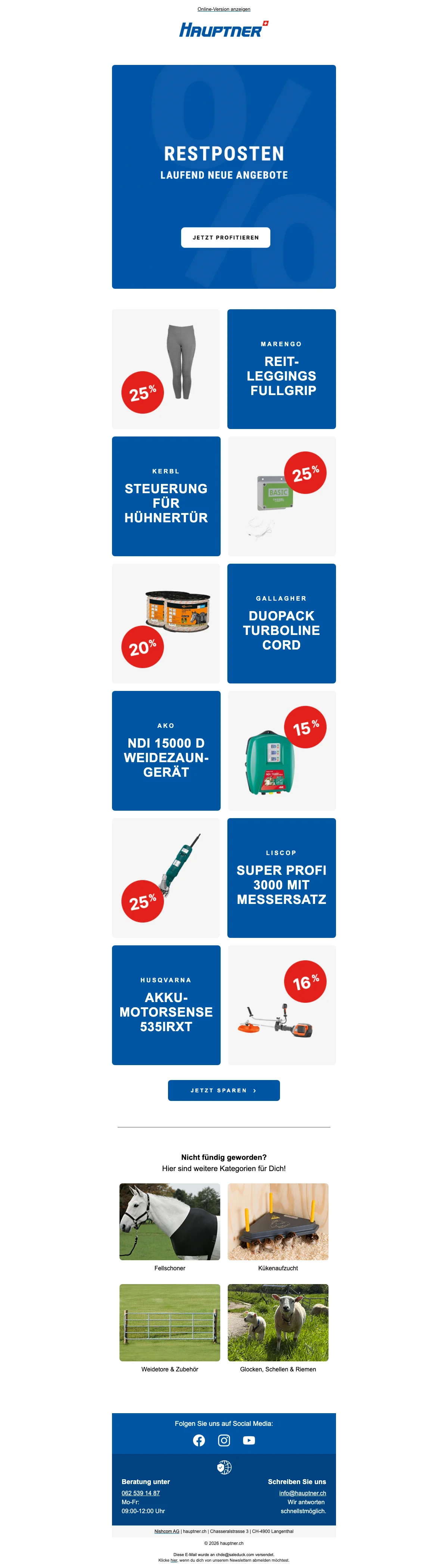
Task: Open the Marengo Reit-Leggings Fullgrip tile
Action: pyautogui.click(x=281, y=369)
